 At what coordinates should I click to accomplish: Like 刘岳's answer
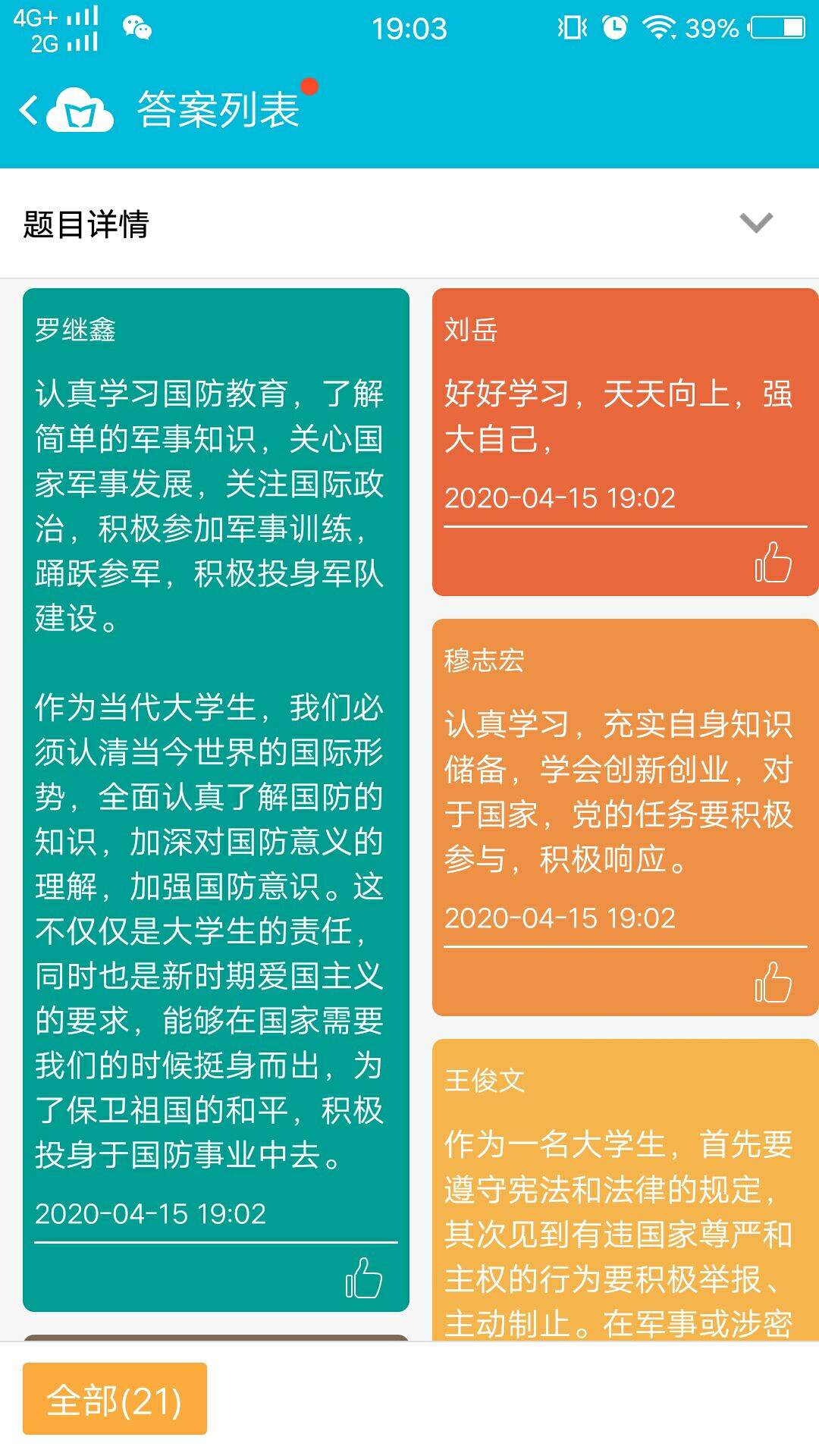[x=773, y=563]
